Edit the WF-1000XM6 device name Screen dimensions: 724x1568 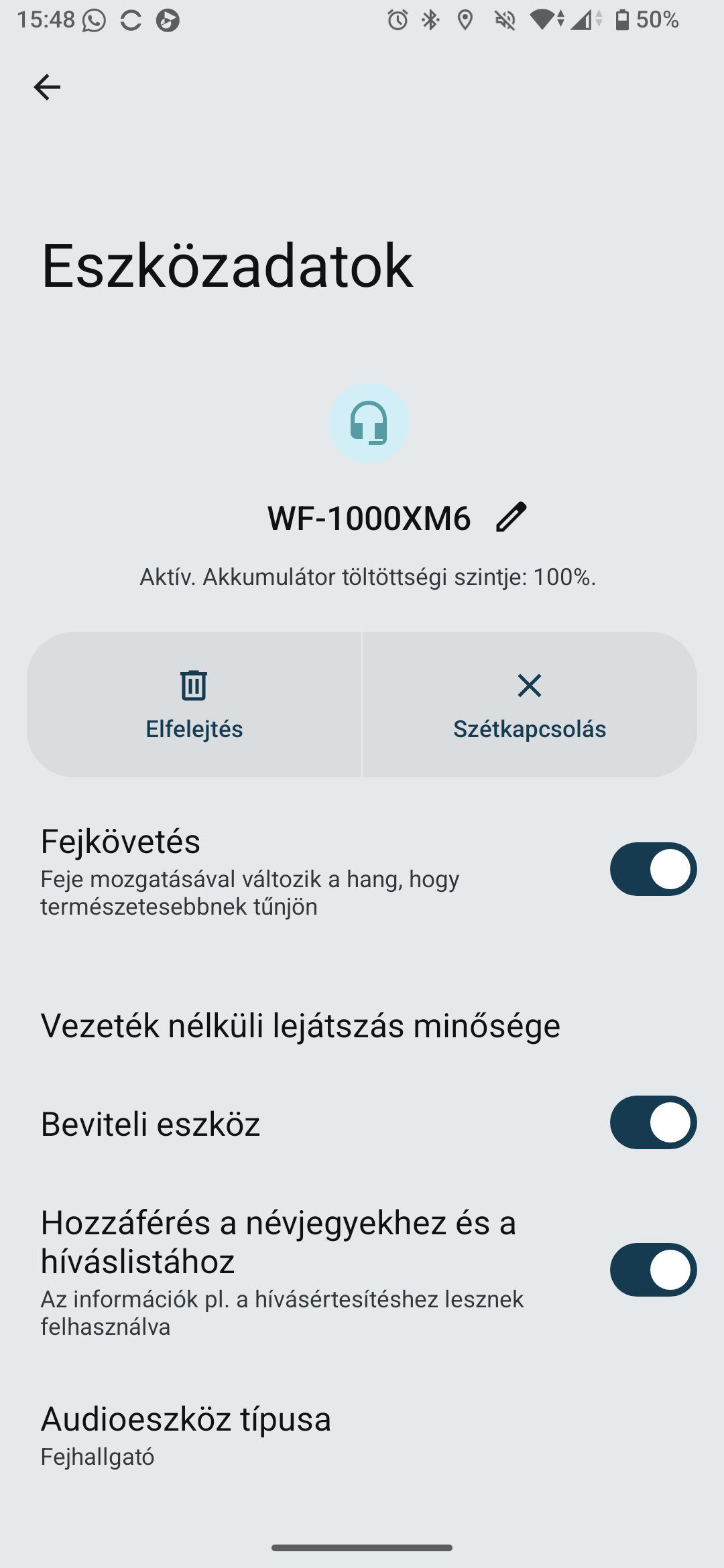pyautogui.click(x=511, y=517)
